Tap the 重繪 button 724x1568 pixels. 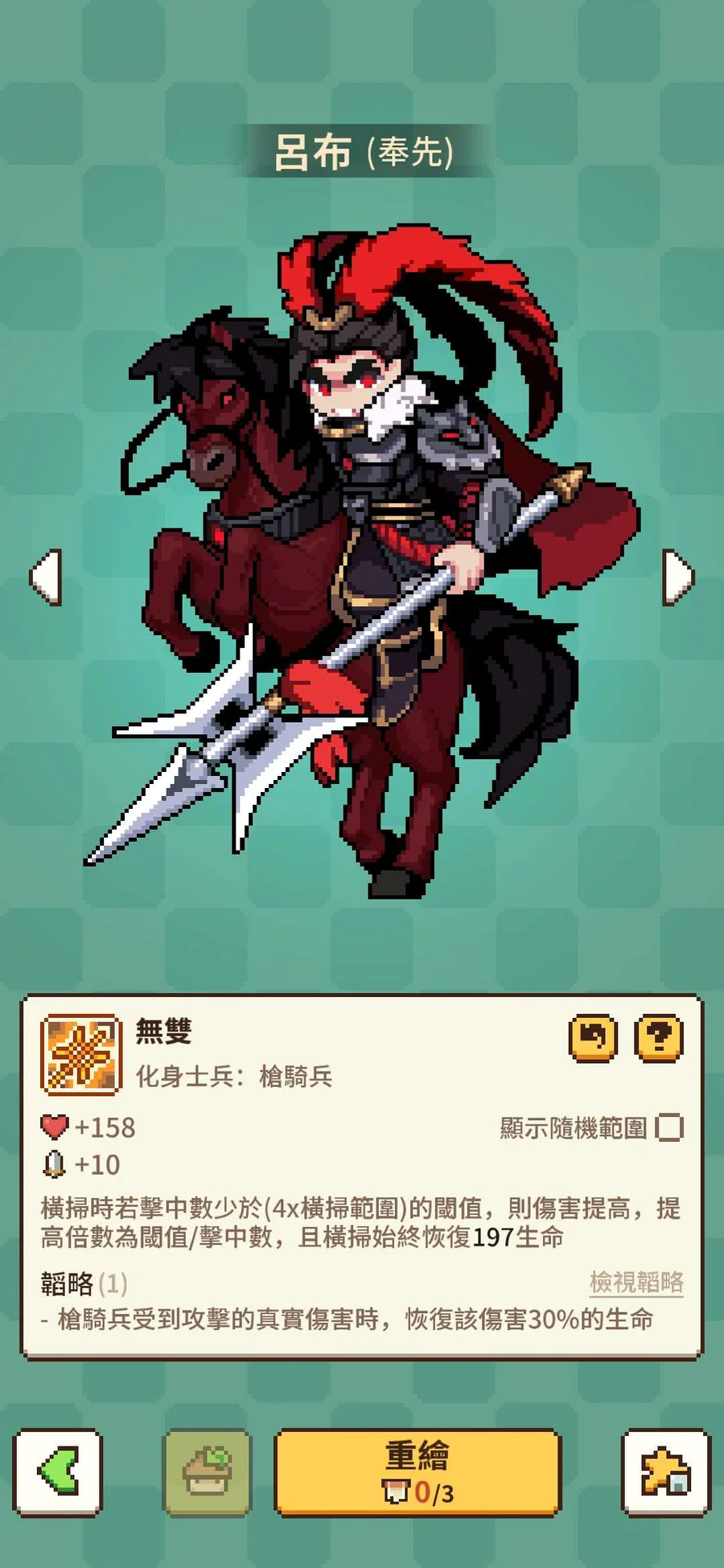tap(418, 1473)
